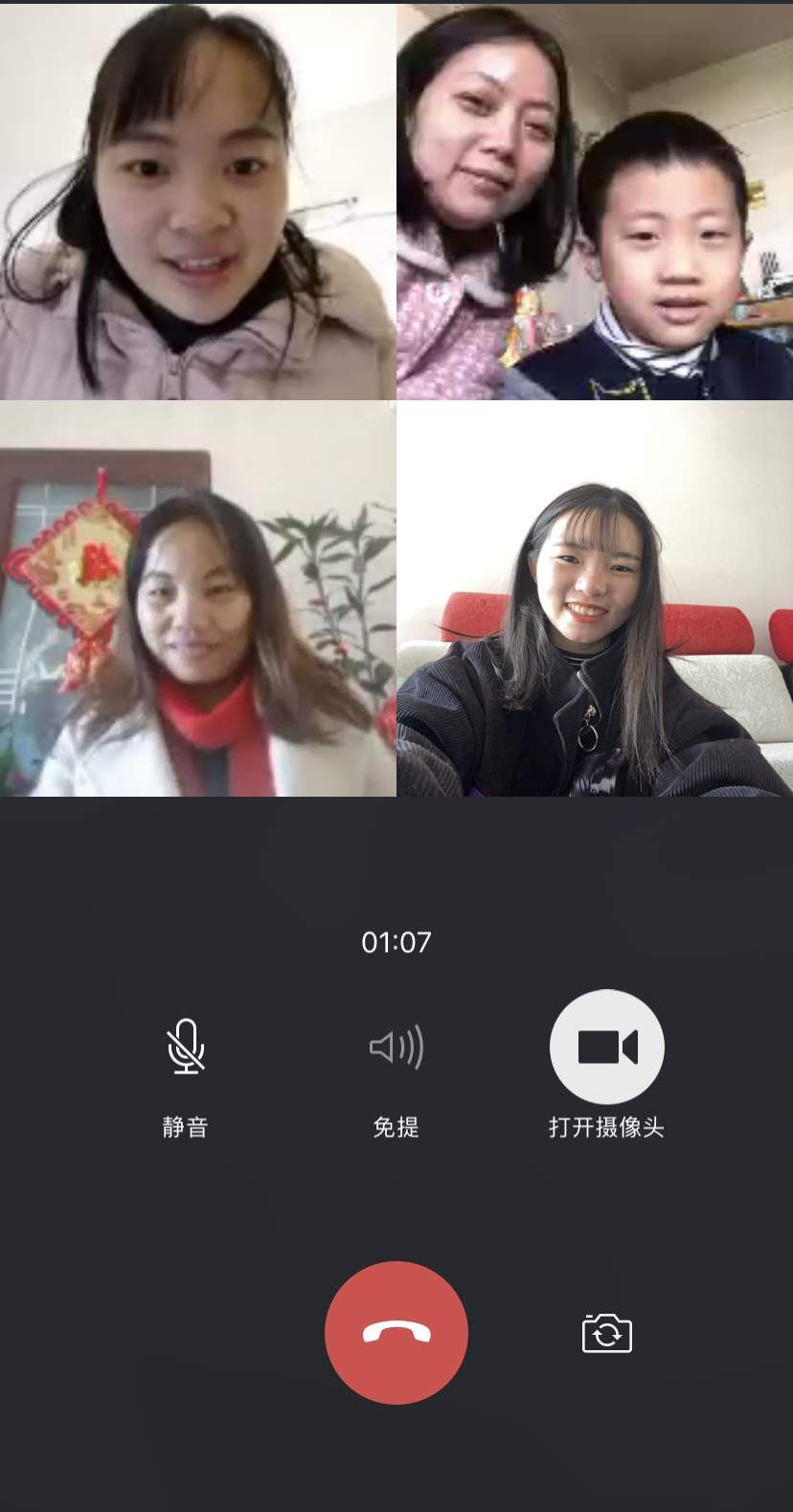Screen dimensions: 793x1512
Task: Turn on speakerphone with 免提
Action: tap(396, 1047)
